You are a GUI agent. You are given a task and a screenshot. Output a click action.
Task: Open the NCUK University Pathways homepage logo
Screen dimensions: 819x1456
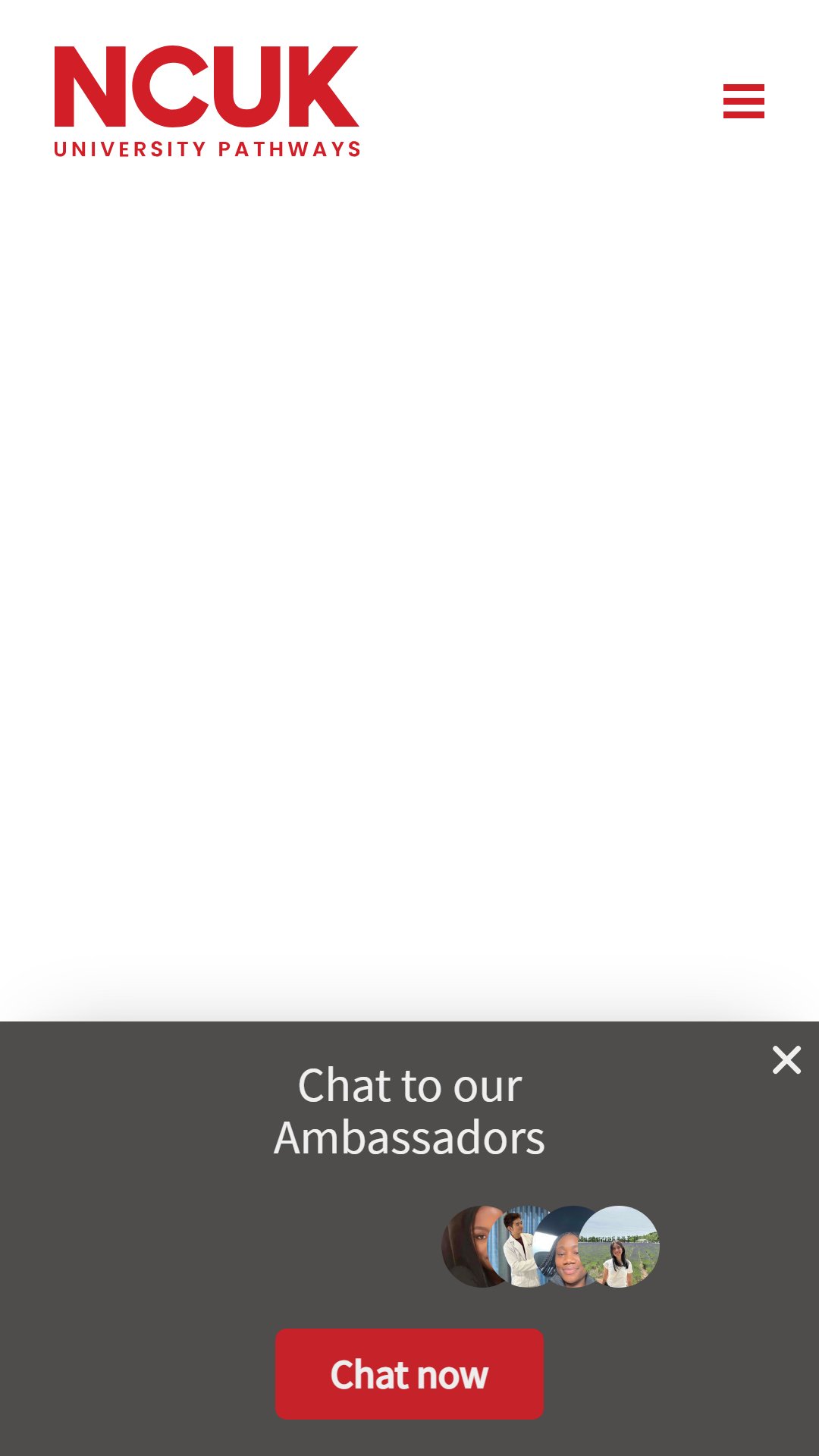206,101
